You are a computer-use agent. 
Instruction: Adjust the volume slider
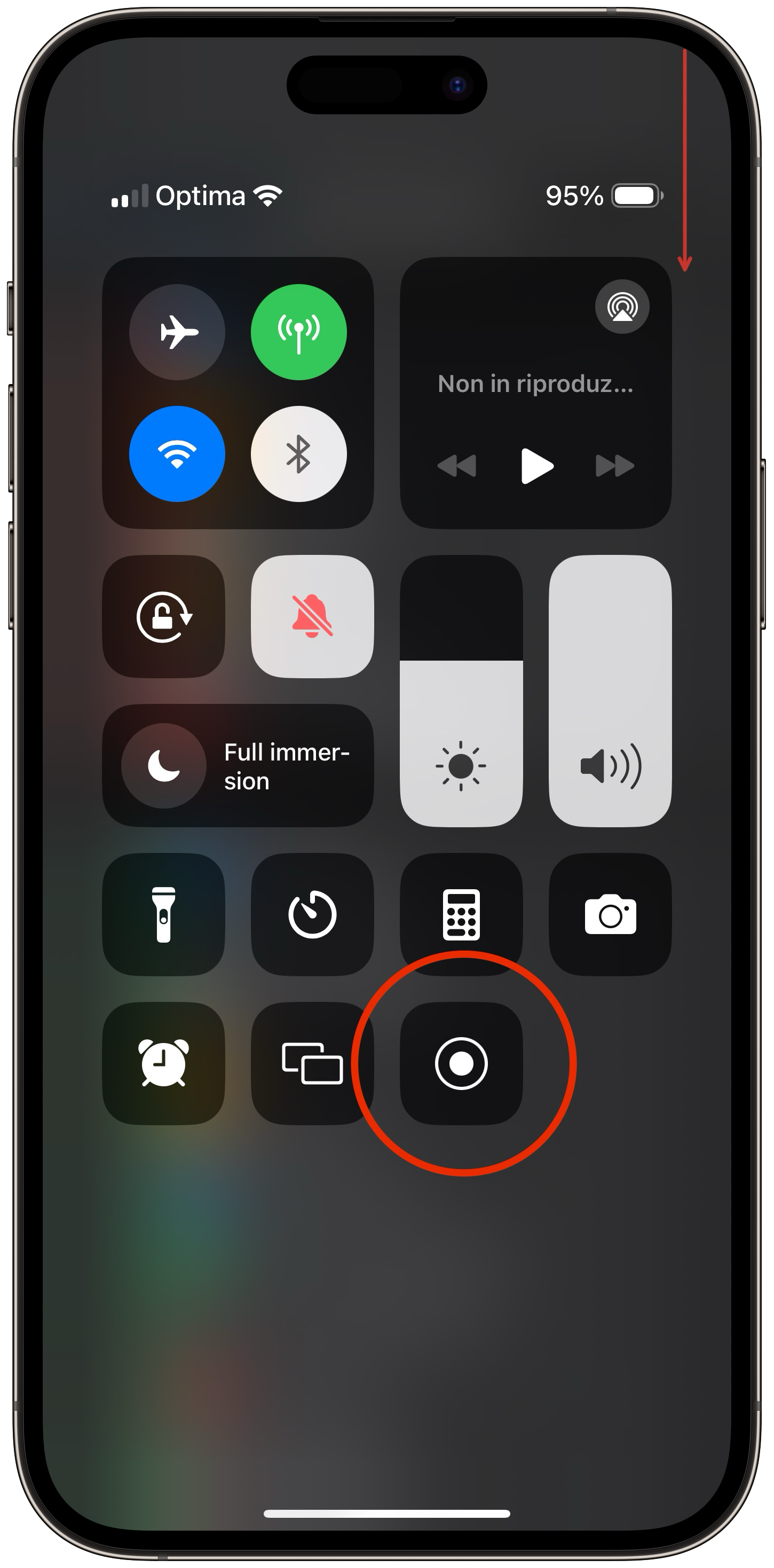pos(610,691)
